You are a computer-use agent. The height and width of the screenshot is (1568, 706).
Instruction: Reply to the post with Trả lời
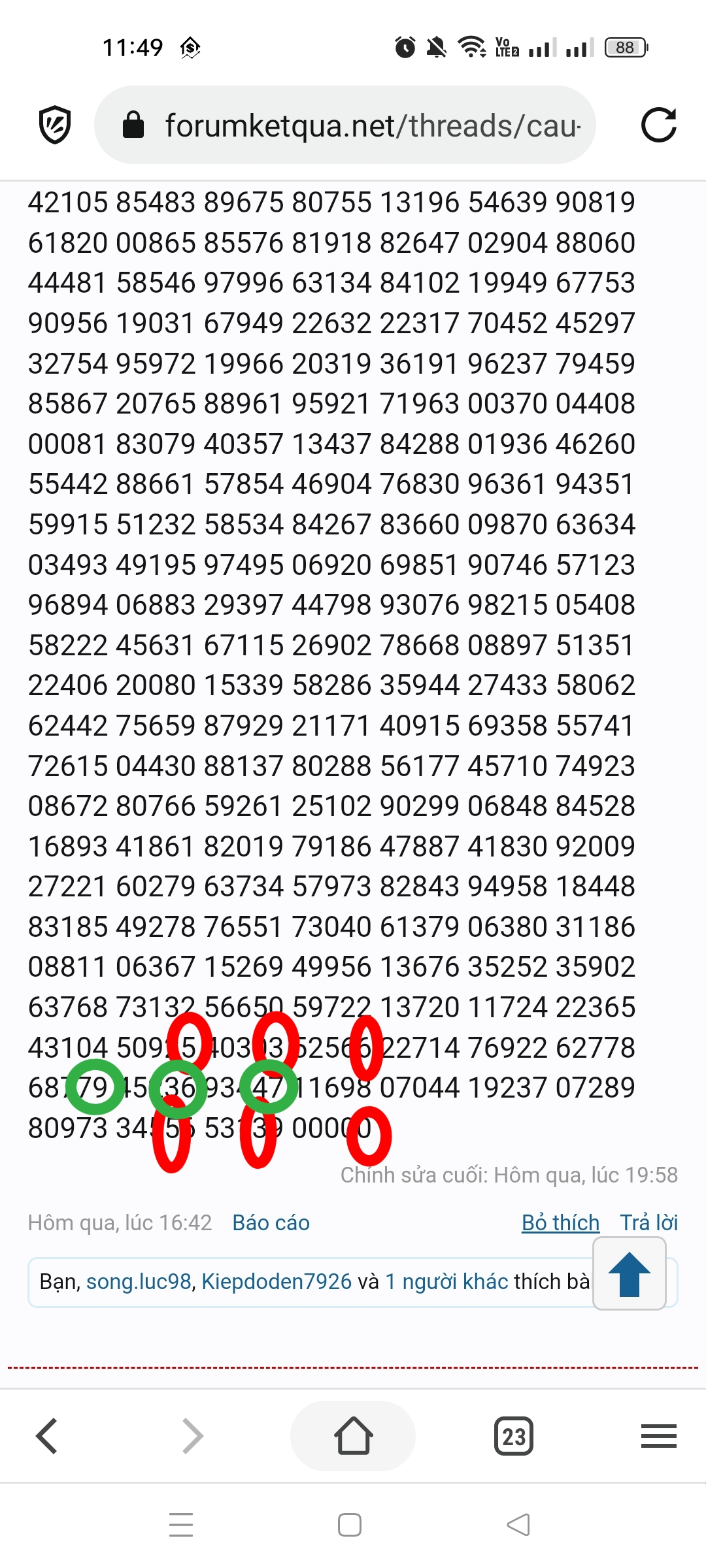point(648,1222)
